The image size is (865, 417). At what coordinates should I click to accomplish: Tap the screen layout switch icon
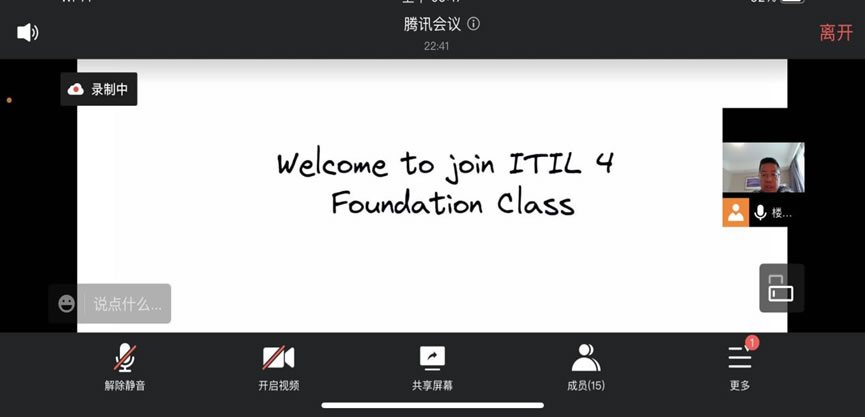point(781,288)
